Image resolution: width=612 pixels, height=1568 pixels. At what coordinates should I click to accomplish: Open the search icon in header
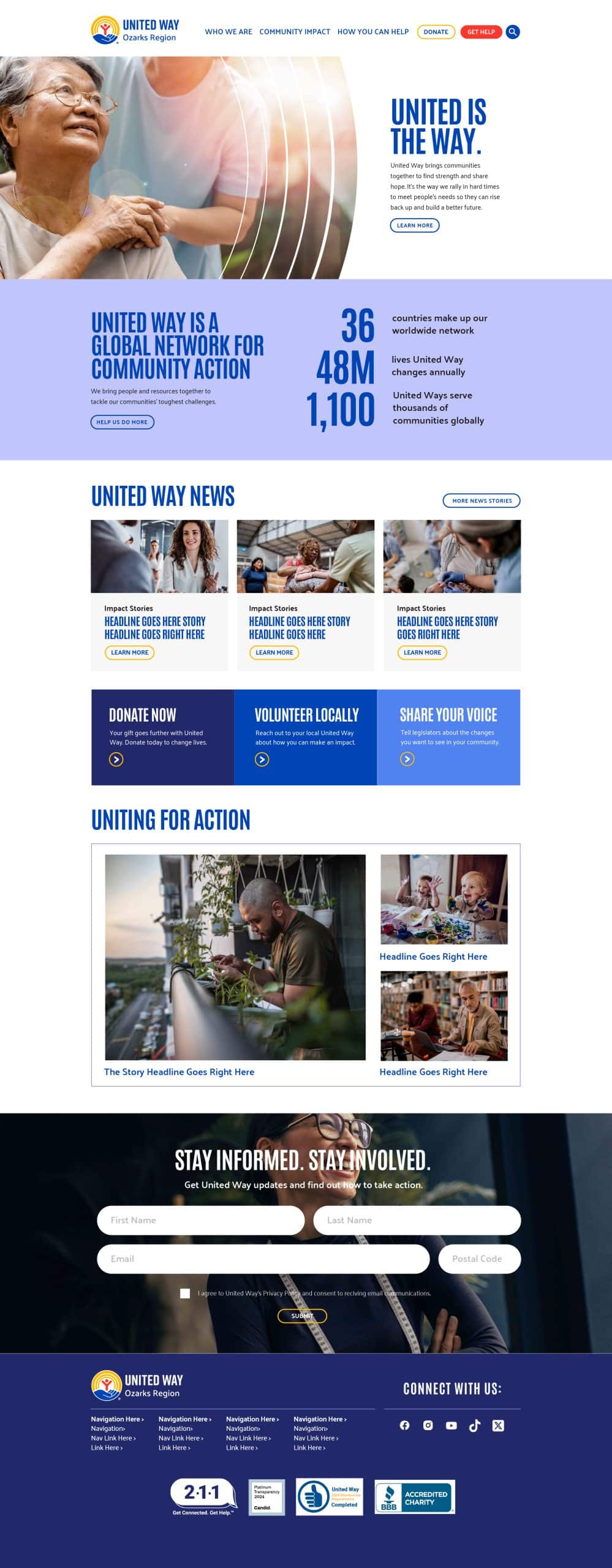[x=513, y=32]
